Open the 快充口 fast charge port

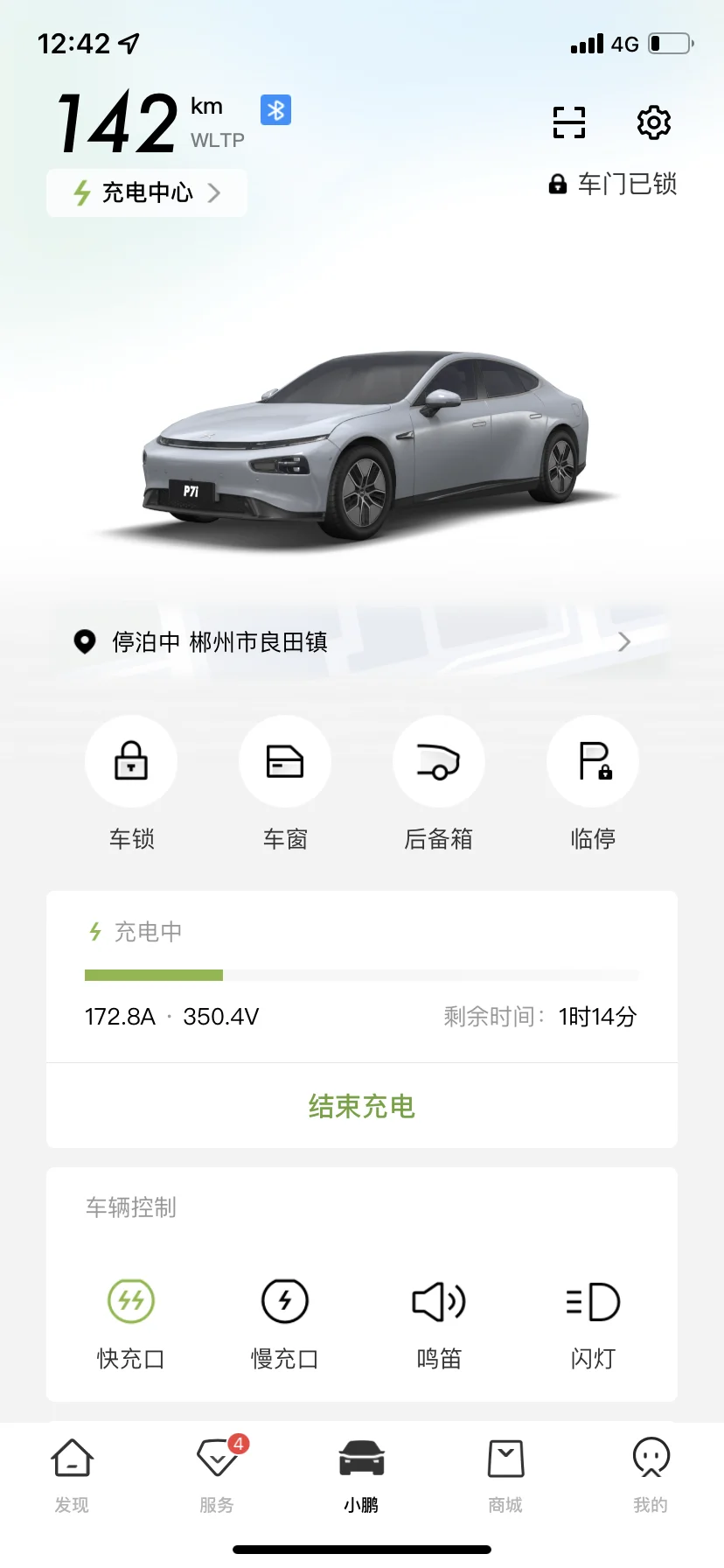tap(131, 1323)
